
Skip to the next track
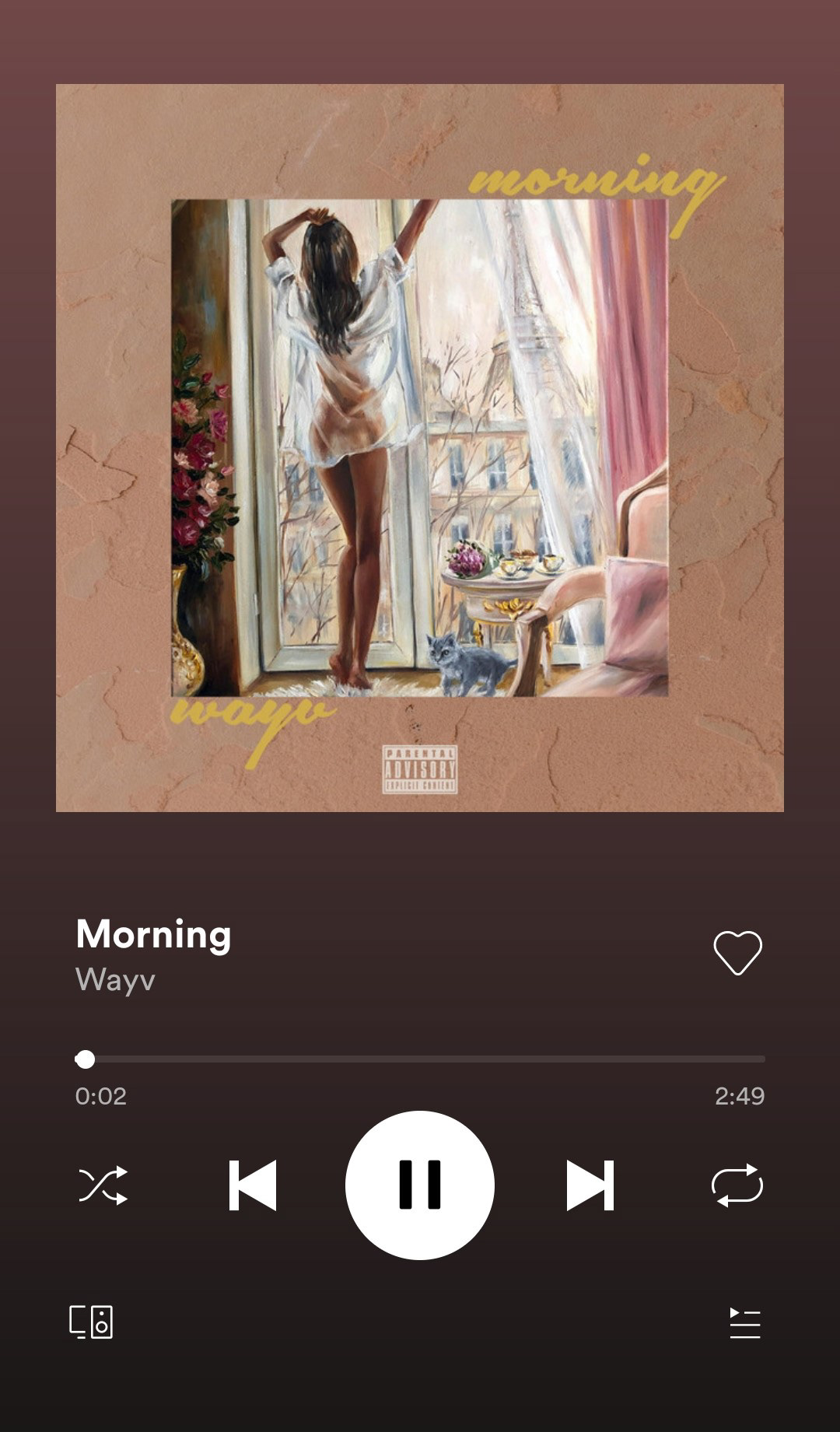coord(590,1185)
